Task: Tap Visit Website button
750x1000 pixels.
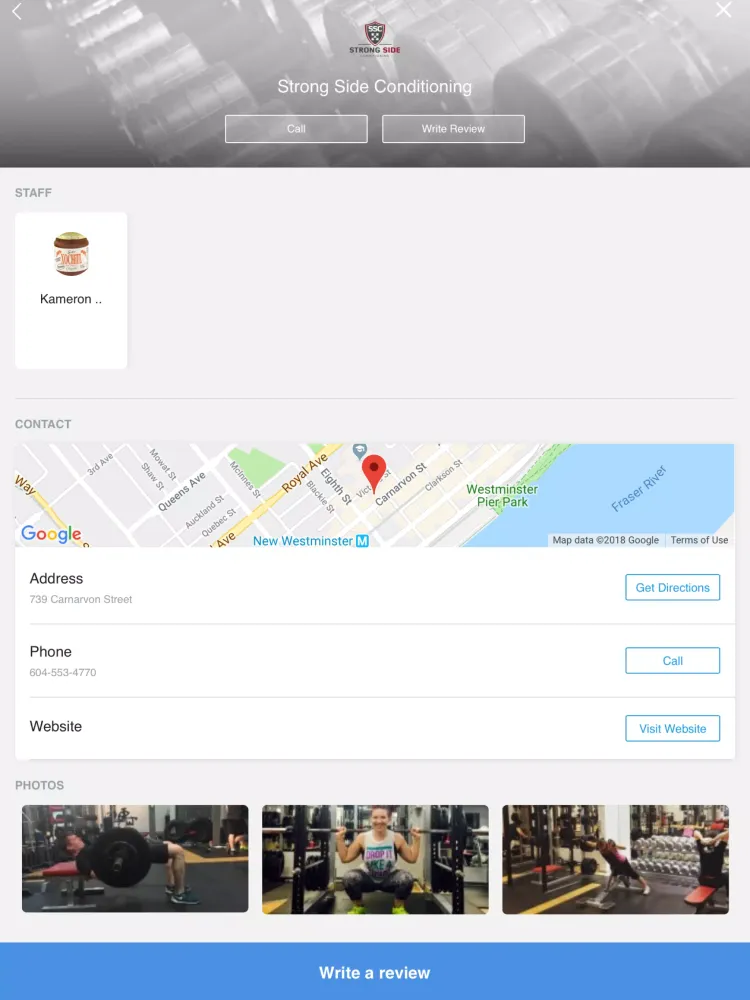Action: [x=672, y=729]
